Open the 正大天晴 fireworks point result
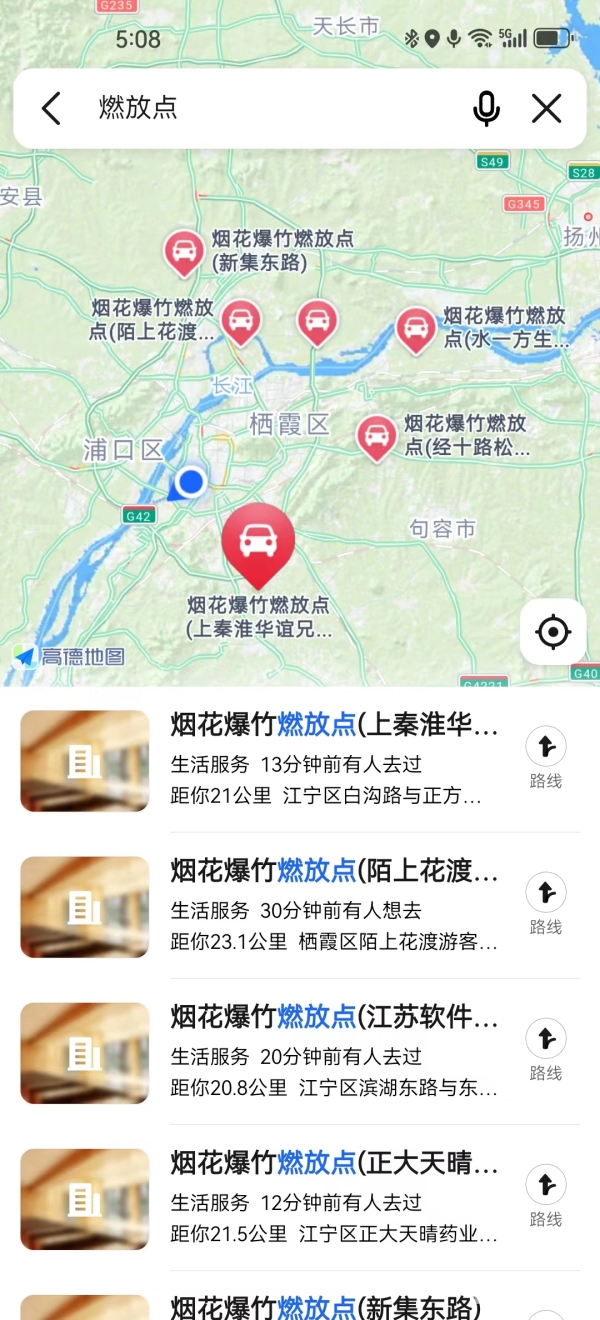 [334, 1198]
